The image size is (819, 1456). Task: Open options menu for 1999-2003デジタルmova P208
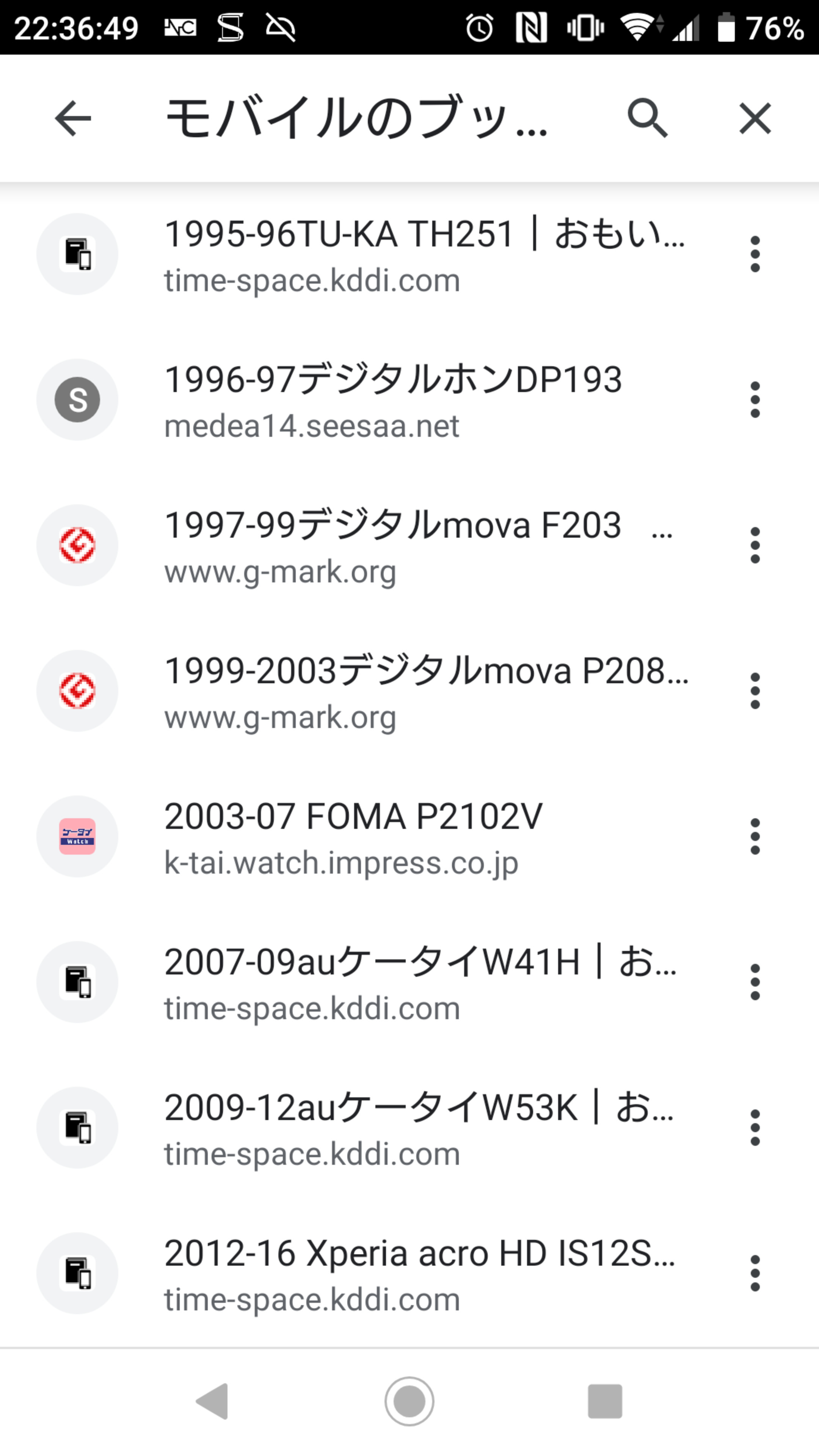point(755,691)
